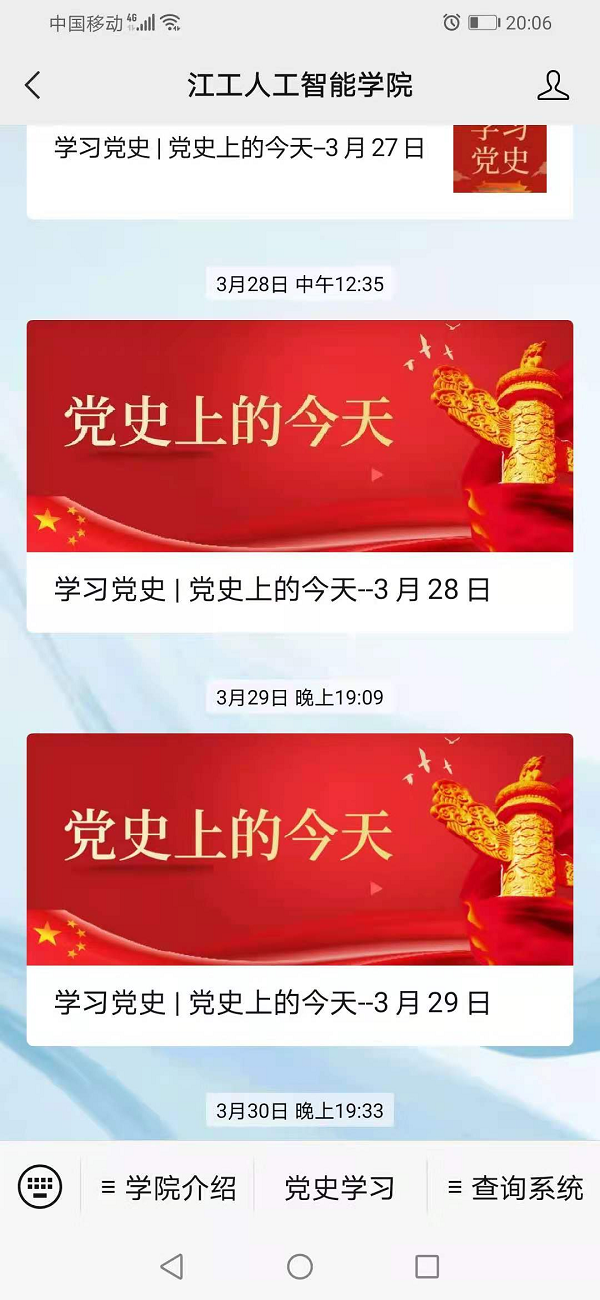Screen dimensions: 600x1300
Task: Open the 党史学习 menu
Action: 340,1188
